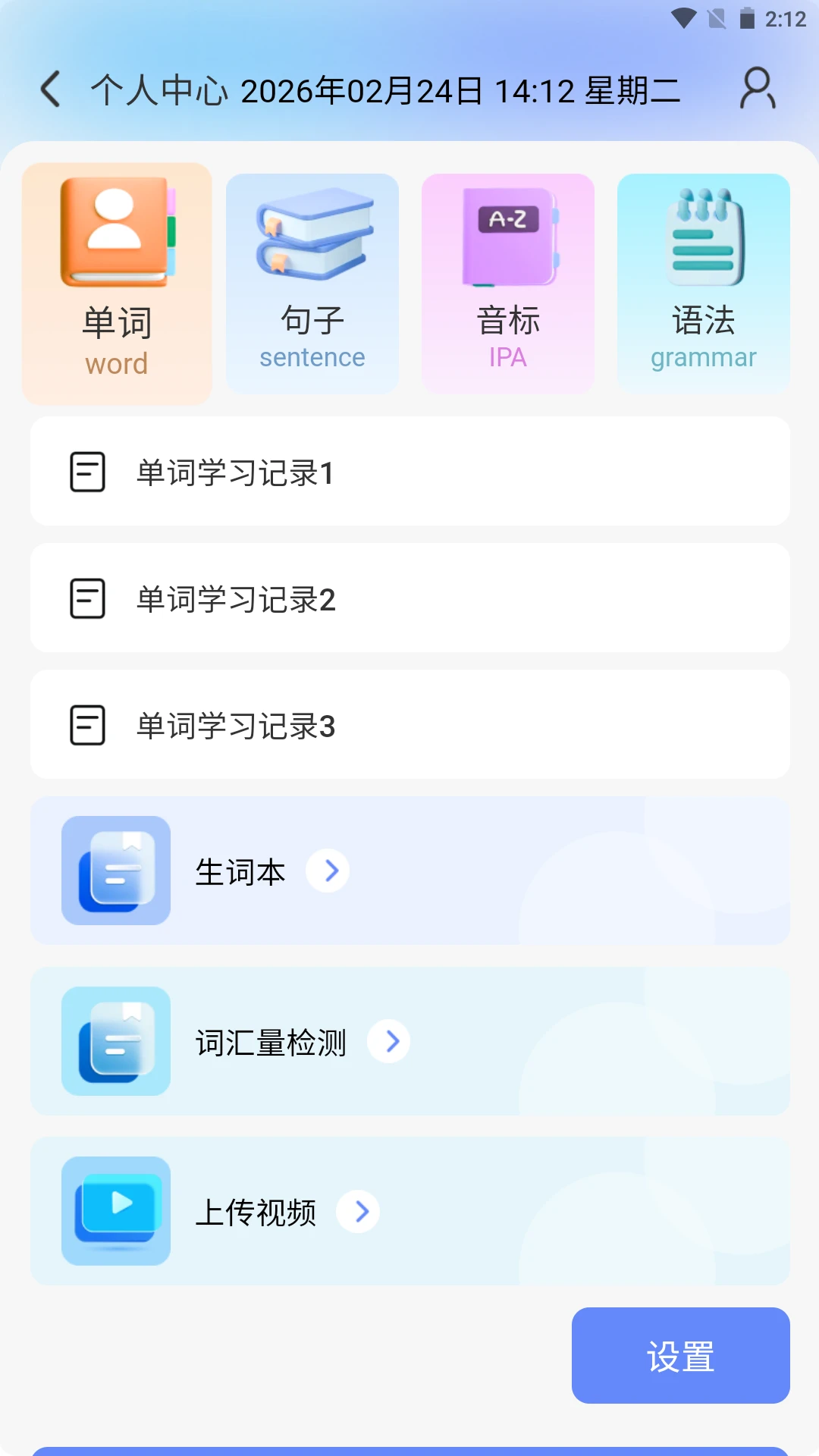Click the note icon beside 单词学习记录2
This screenshot has width=819, height=1456.
pyautogui.click(x=86, y=598)
